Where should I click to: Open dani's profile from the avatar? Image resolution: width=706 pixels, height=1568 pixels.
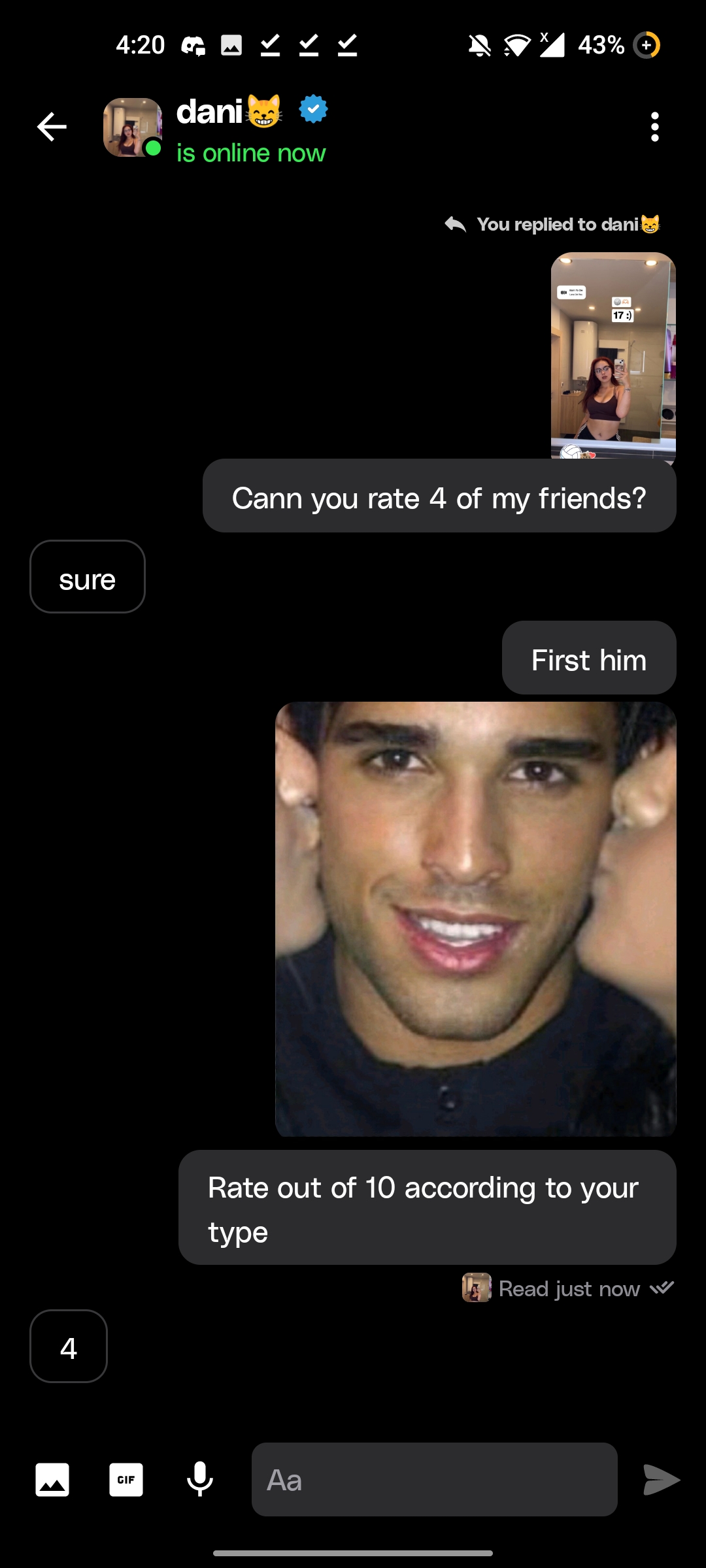click(133, 127)
